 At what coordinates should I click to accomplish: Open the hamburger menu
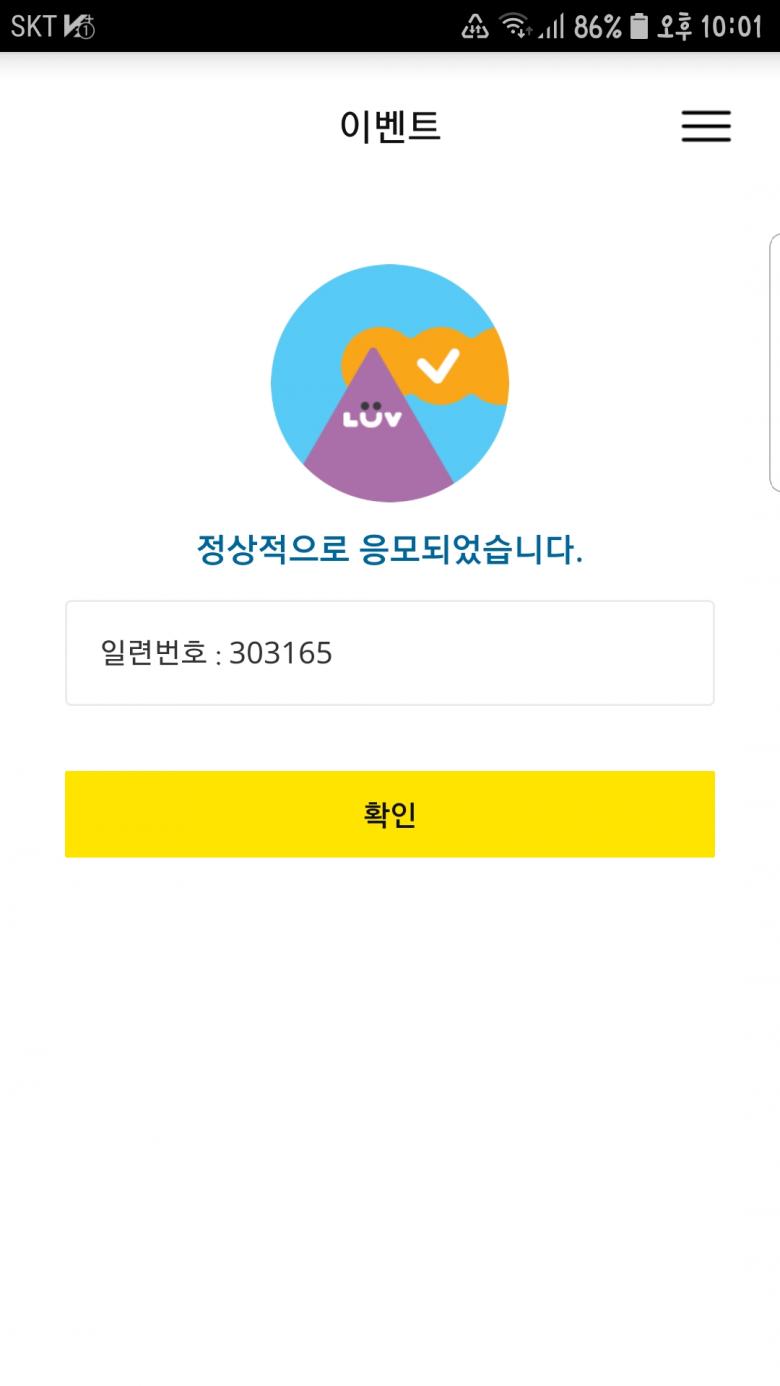click(706, 126)
